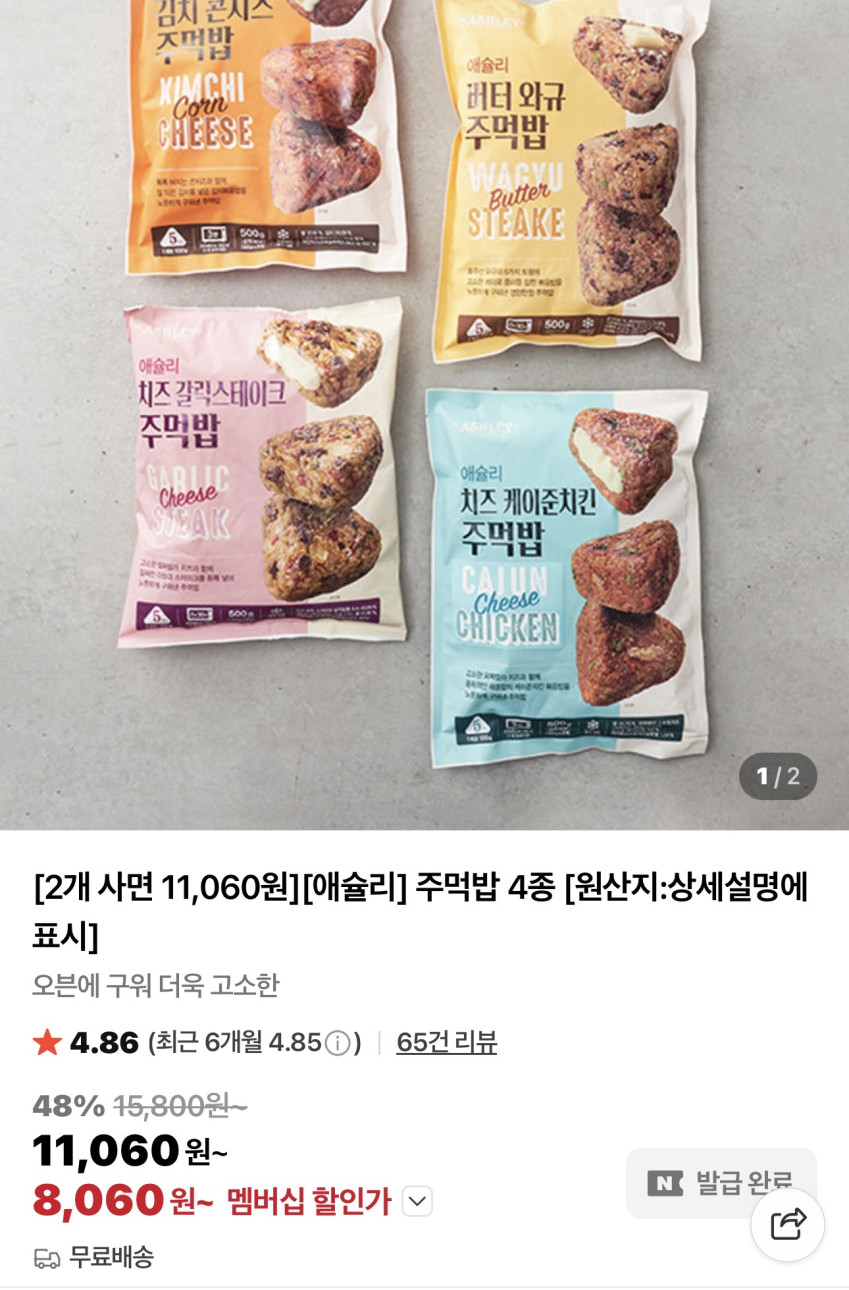Image resolution: width=849 pixels, height=1290 pixels.
Task: Show info about the last 6 months rating
Action: point(338,1043)
